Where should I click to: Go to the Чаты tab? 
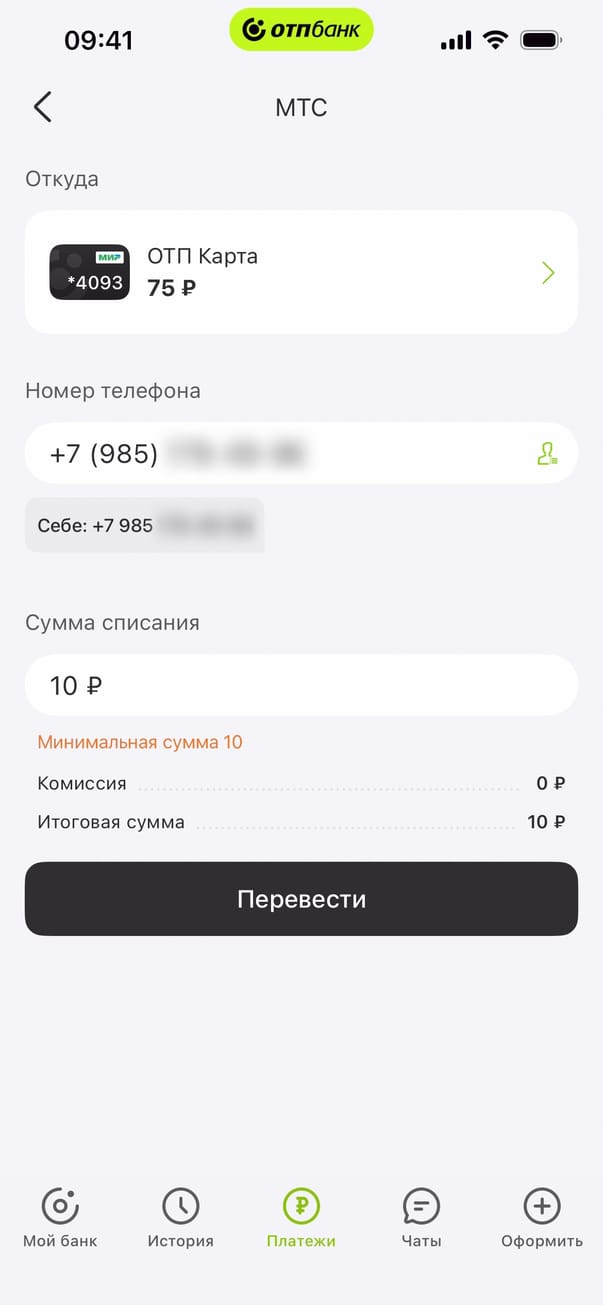coord(421,1218)
